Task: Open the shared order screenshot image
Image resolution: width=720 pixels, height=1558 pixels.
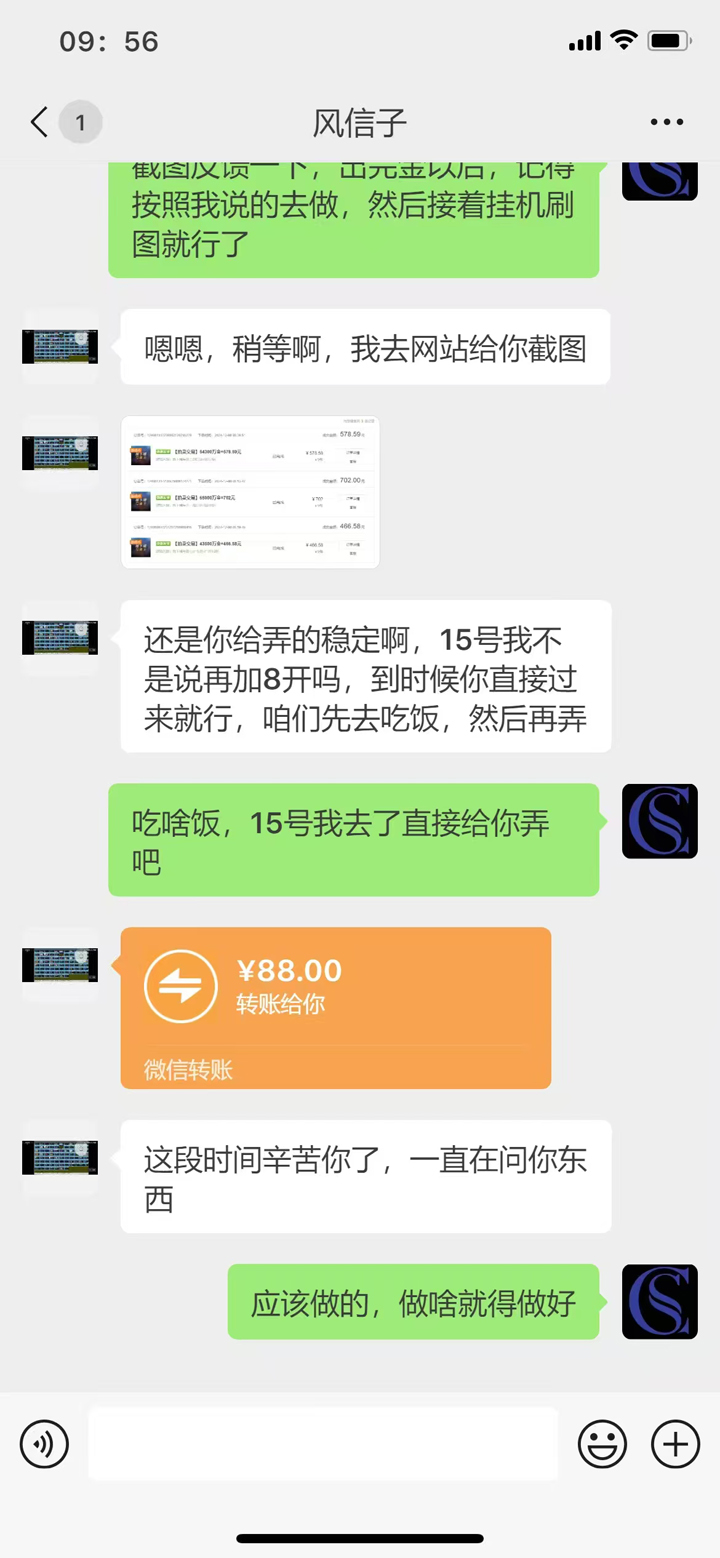Action: click(x=250, y=492)
